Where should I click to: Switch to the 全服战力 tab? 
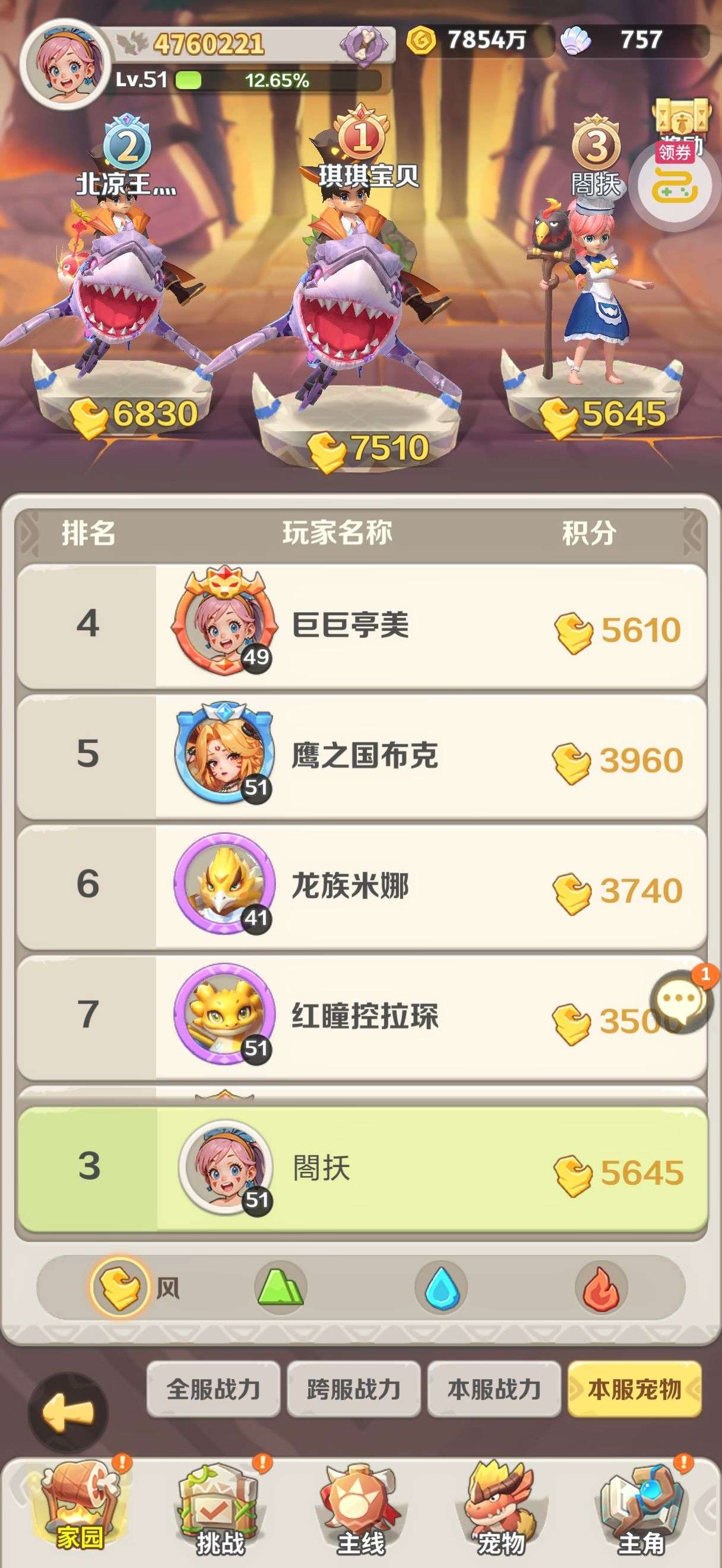point(214,1389)
